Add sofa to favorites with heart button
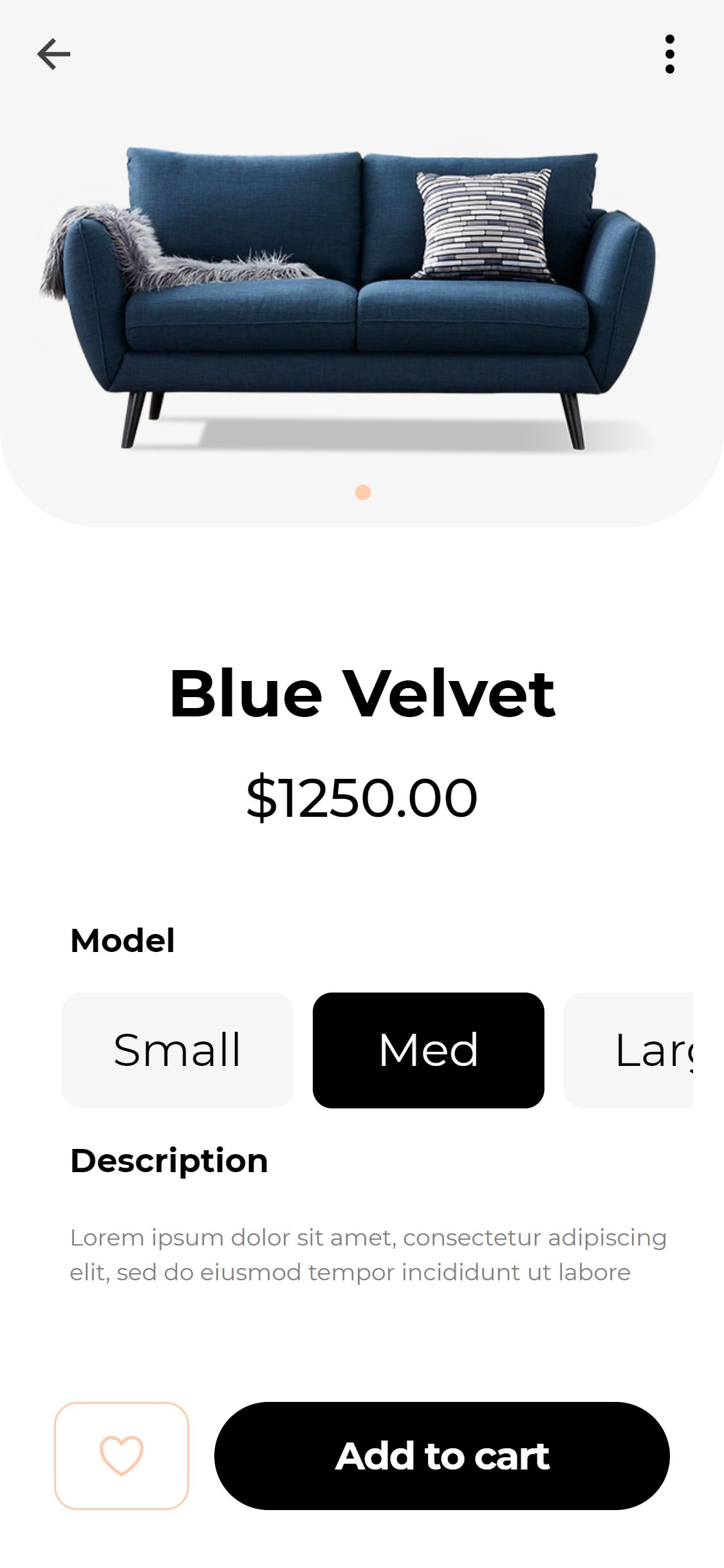 point(122,1455)
